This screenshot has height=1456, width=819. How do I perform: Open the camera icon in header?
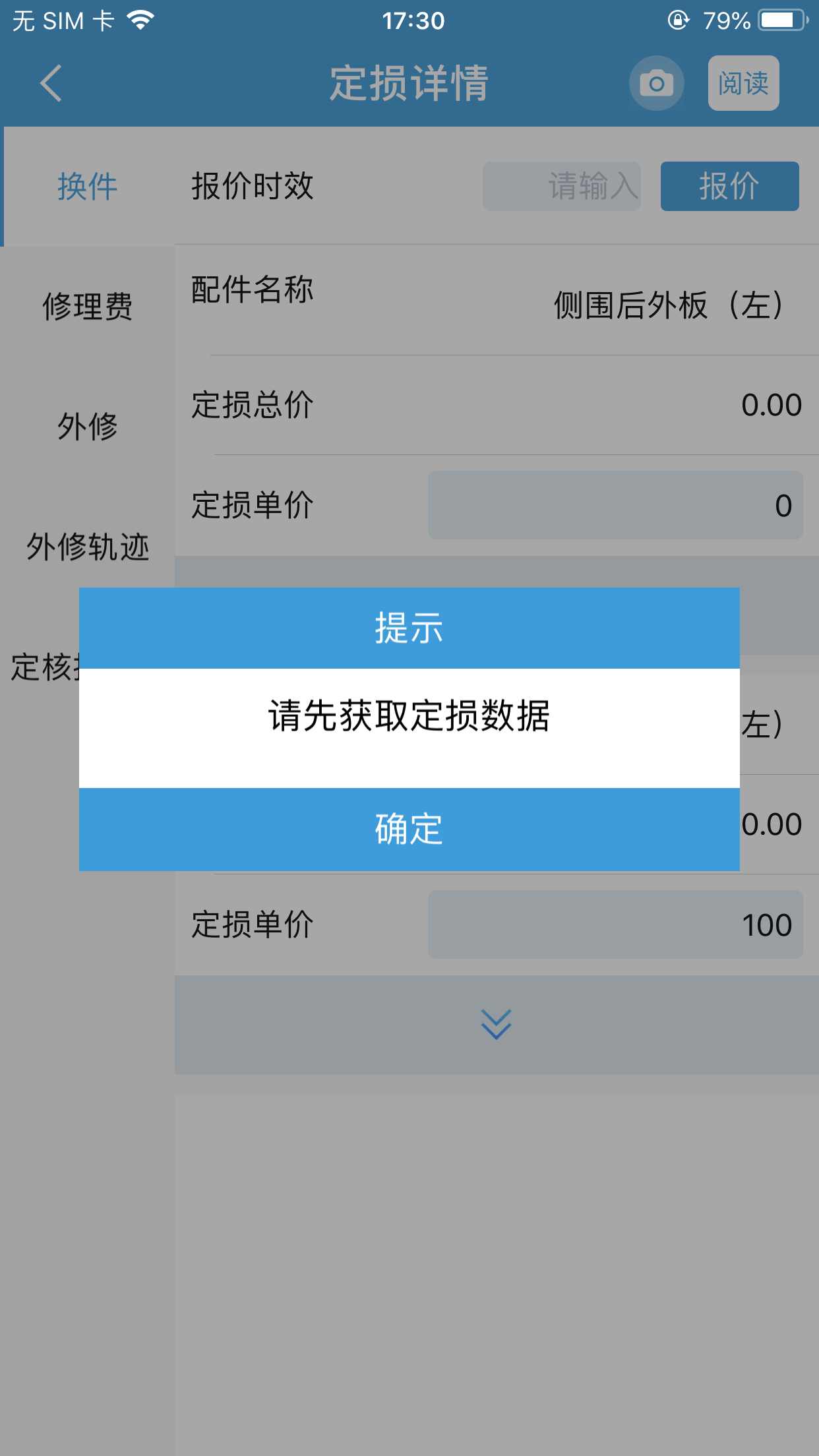pyautogui.click(x=656, y=83)
